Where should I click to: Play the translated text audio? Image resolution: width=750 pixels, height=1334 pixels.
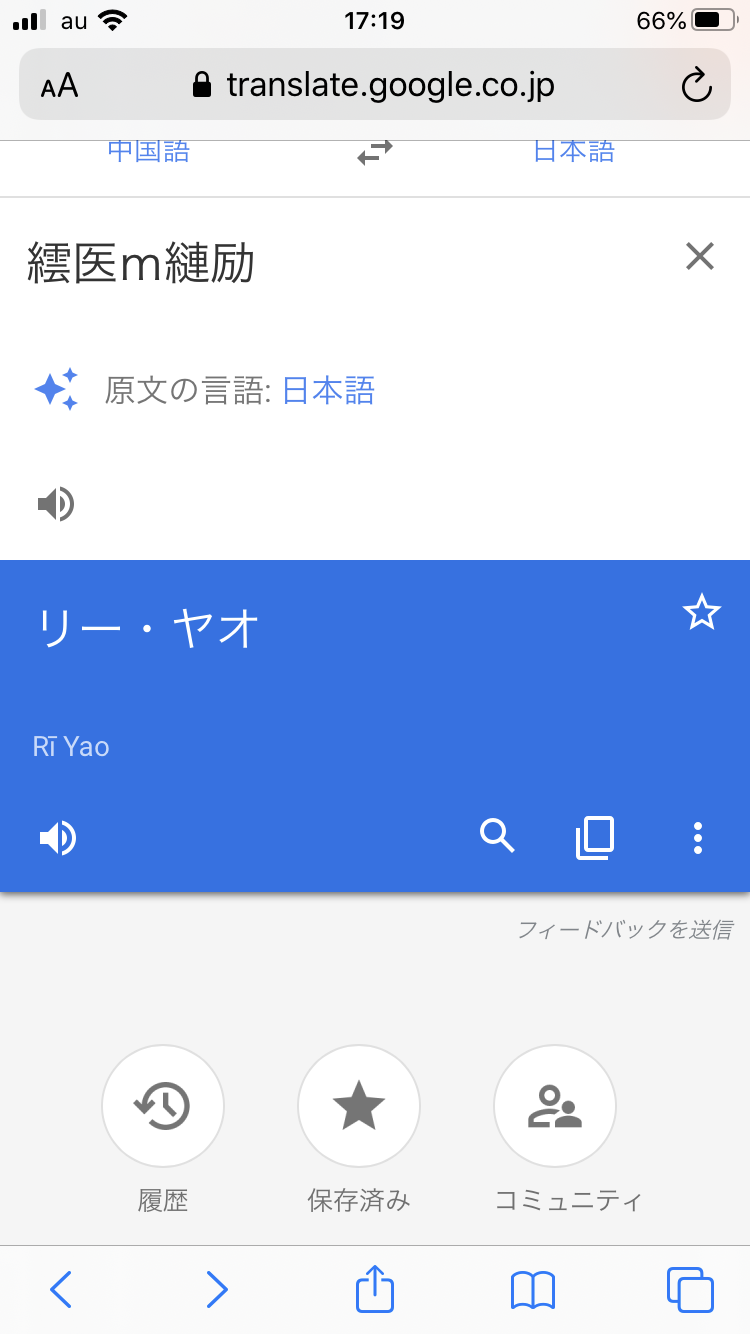point(58,838)
